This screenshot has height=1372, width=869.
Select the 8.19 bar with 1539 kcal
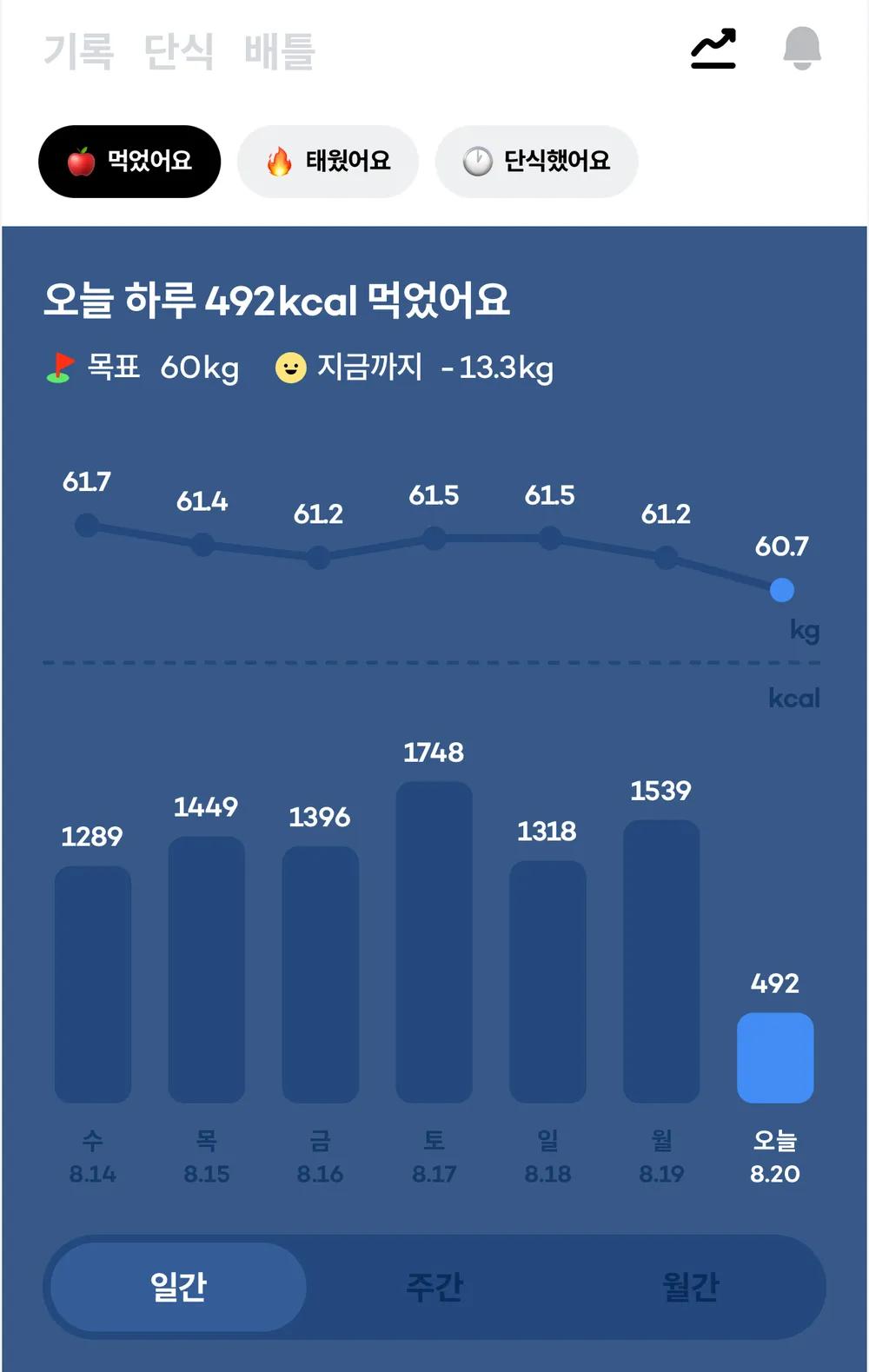pos(661,961)
